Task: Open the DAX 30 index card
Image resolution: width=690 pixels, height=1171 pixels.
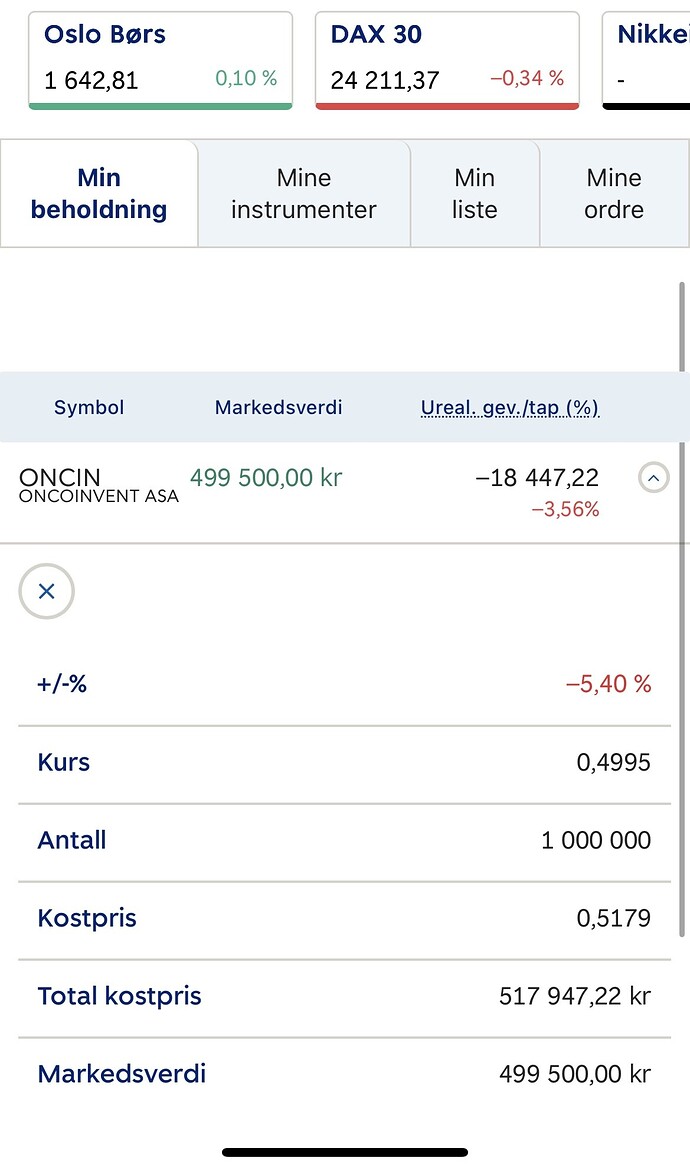Action: pos(447,60)
